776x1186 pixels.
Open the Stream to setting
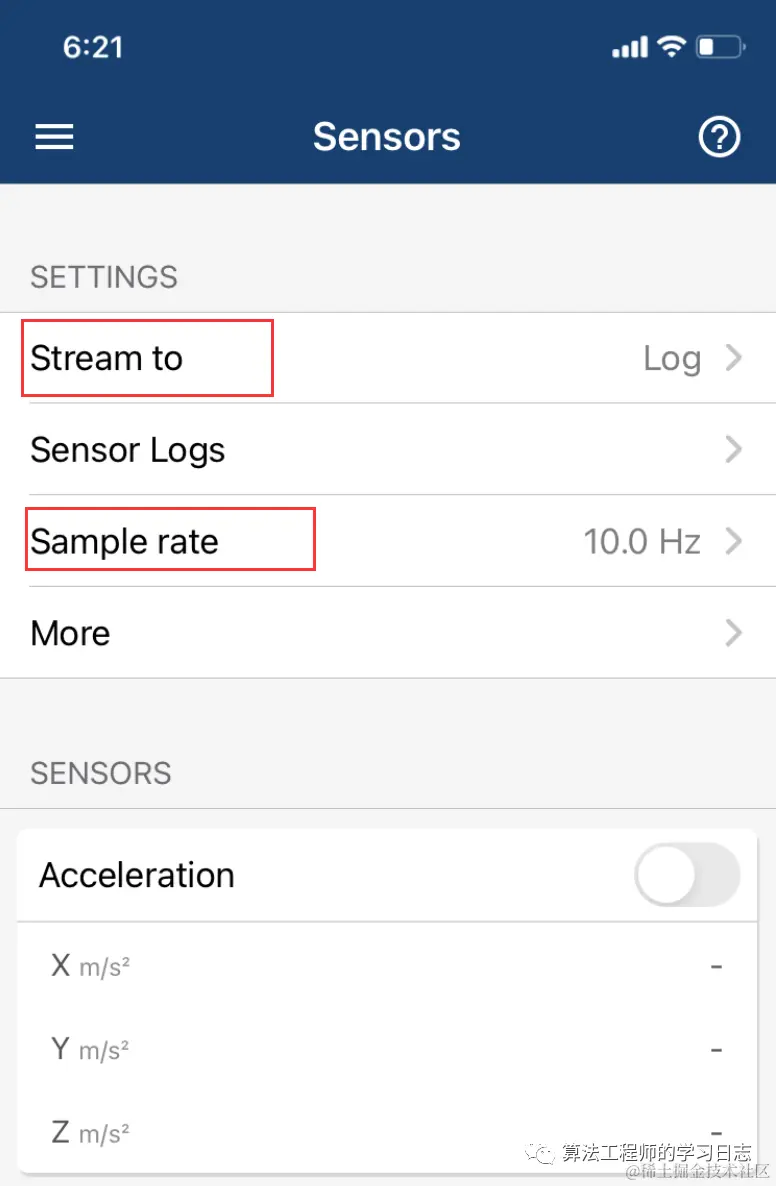[387, 358]
